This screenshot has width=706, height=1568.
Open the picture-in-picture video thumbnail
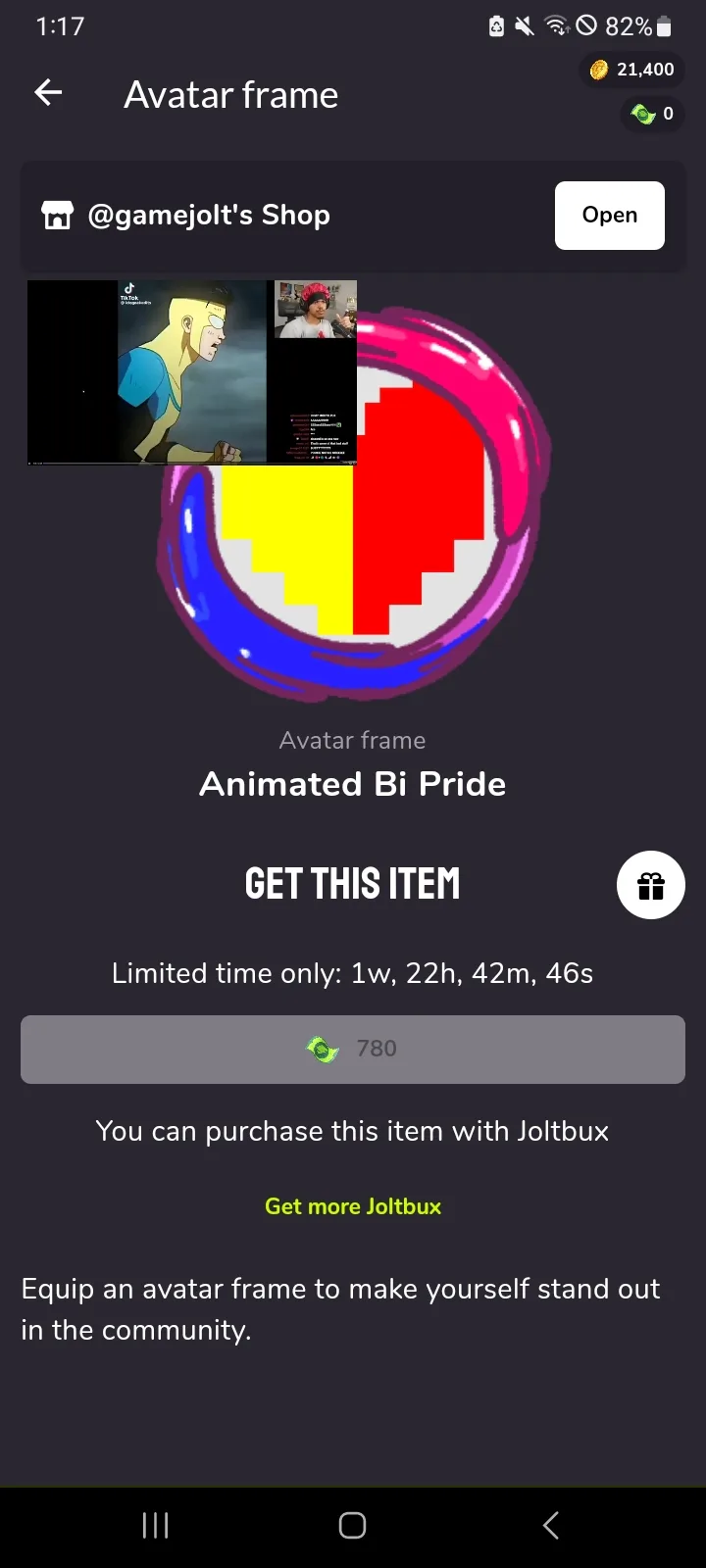192,371
